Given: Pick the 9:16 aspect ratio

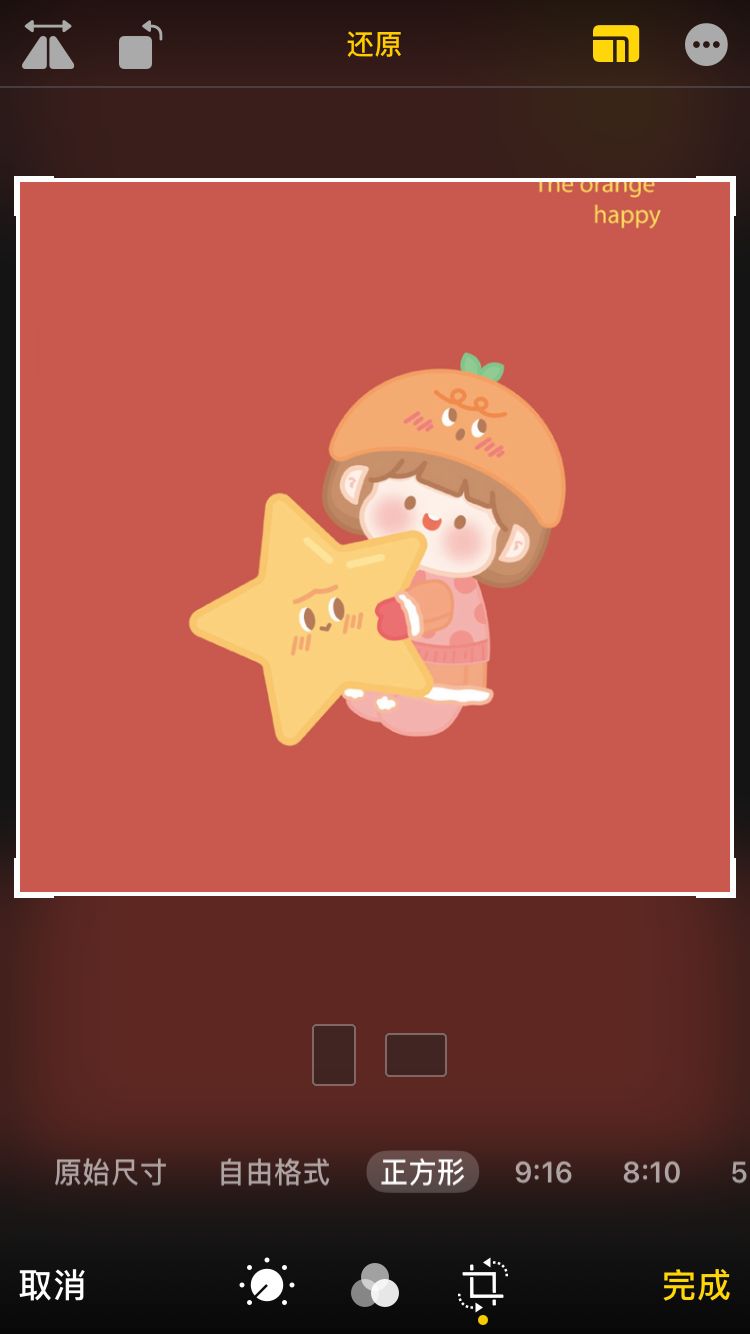Looking at the screenshot, I should (x=543, y=1172).
